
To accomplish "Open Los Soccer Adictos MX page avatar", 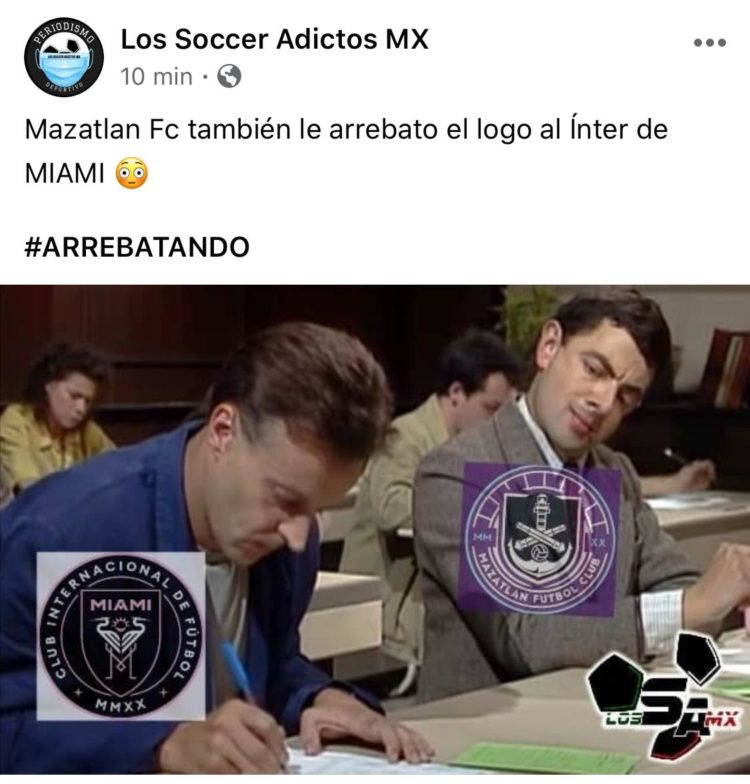I will tap(64, 57).
